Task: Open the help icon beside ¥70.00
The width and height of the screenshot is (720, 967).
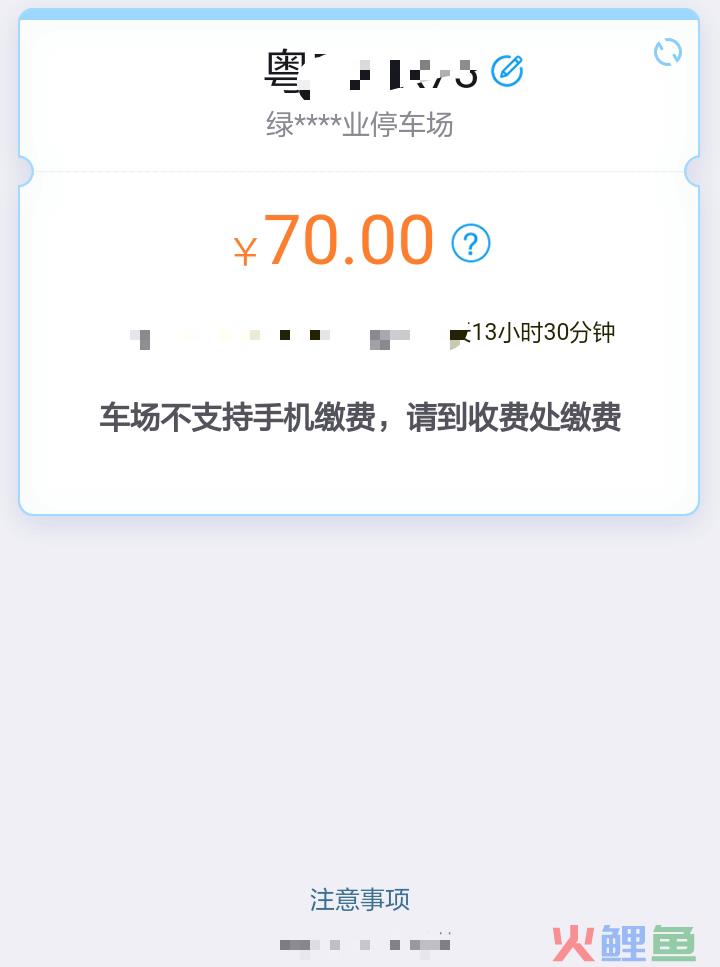Action: 471,243
